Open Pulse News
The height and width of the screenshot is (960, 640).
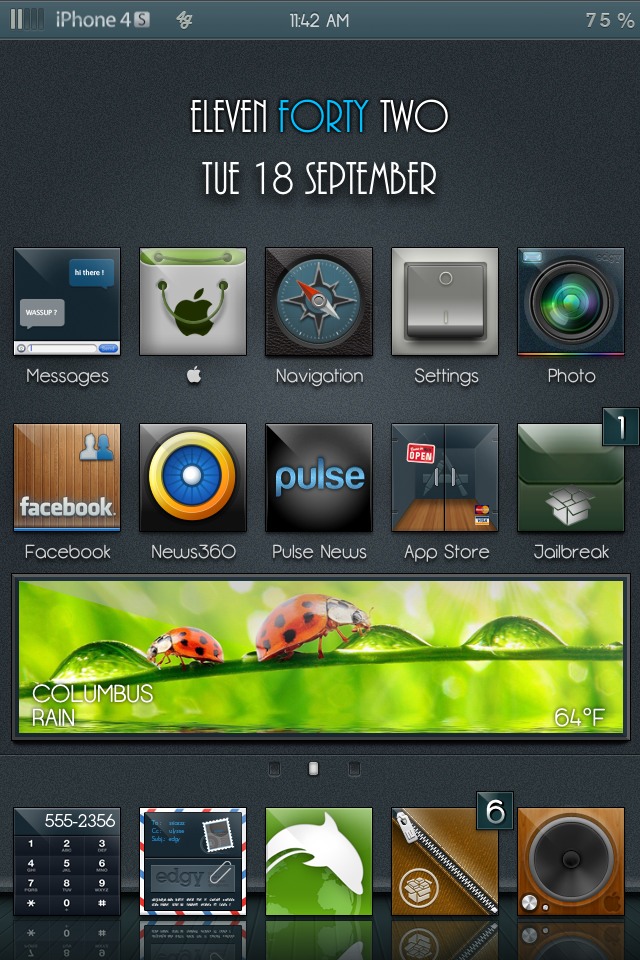tap(319, 477)
